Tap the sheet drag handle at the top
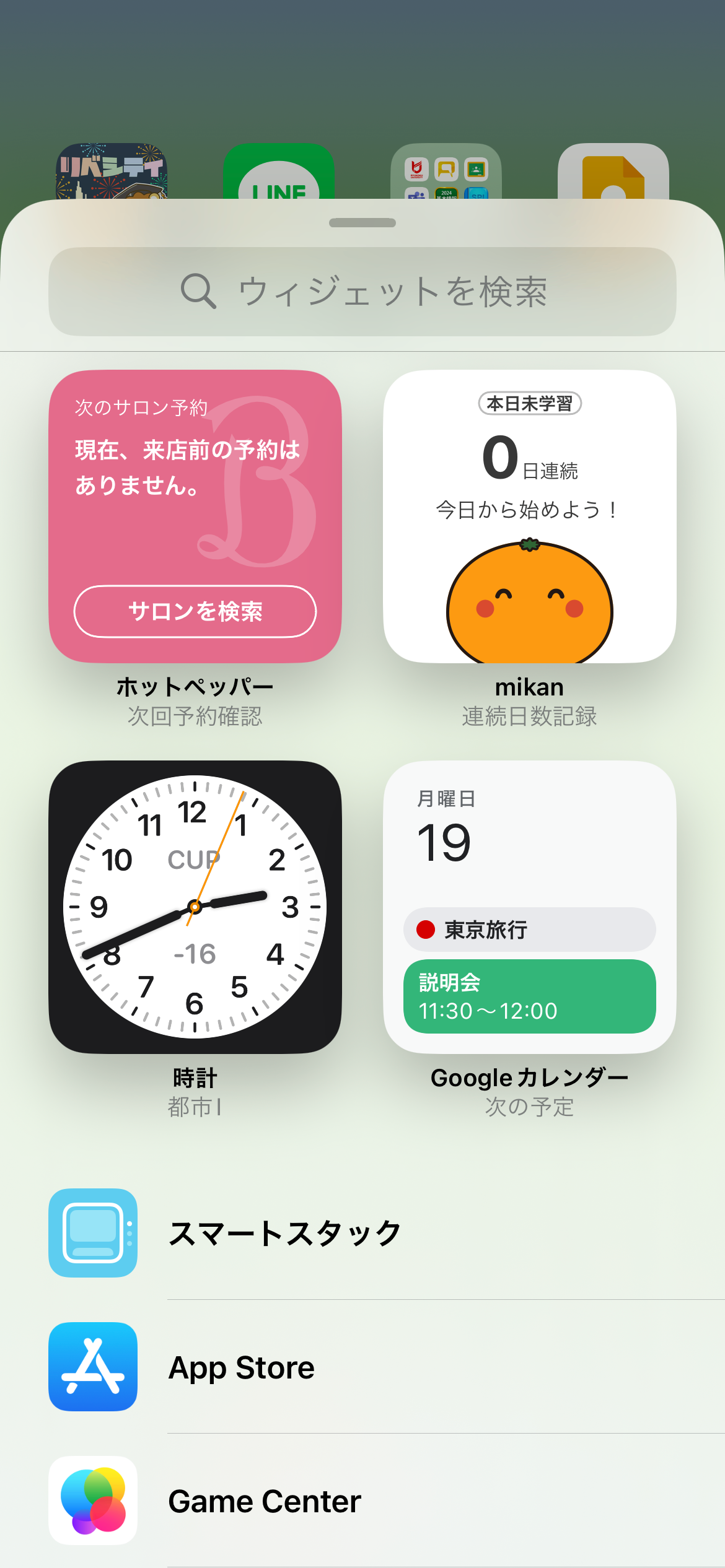Screen dimensions: 725x1568 (362, 222)
